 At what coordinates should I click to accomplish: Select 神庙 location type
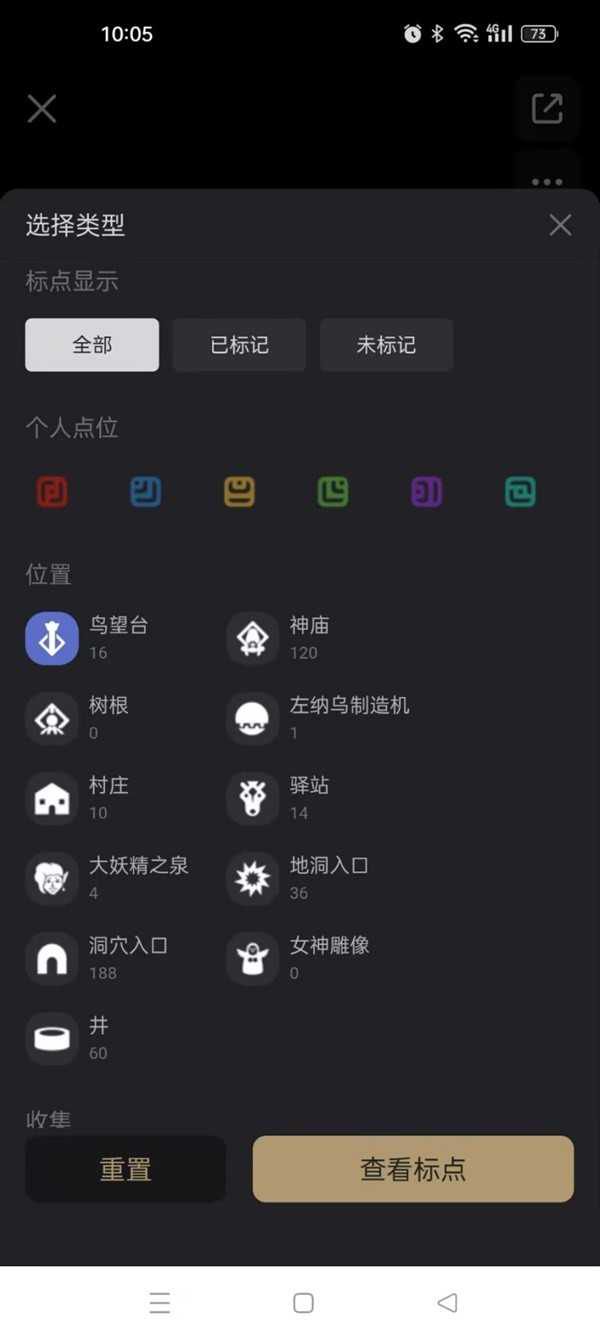click(x=252, y=638)
